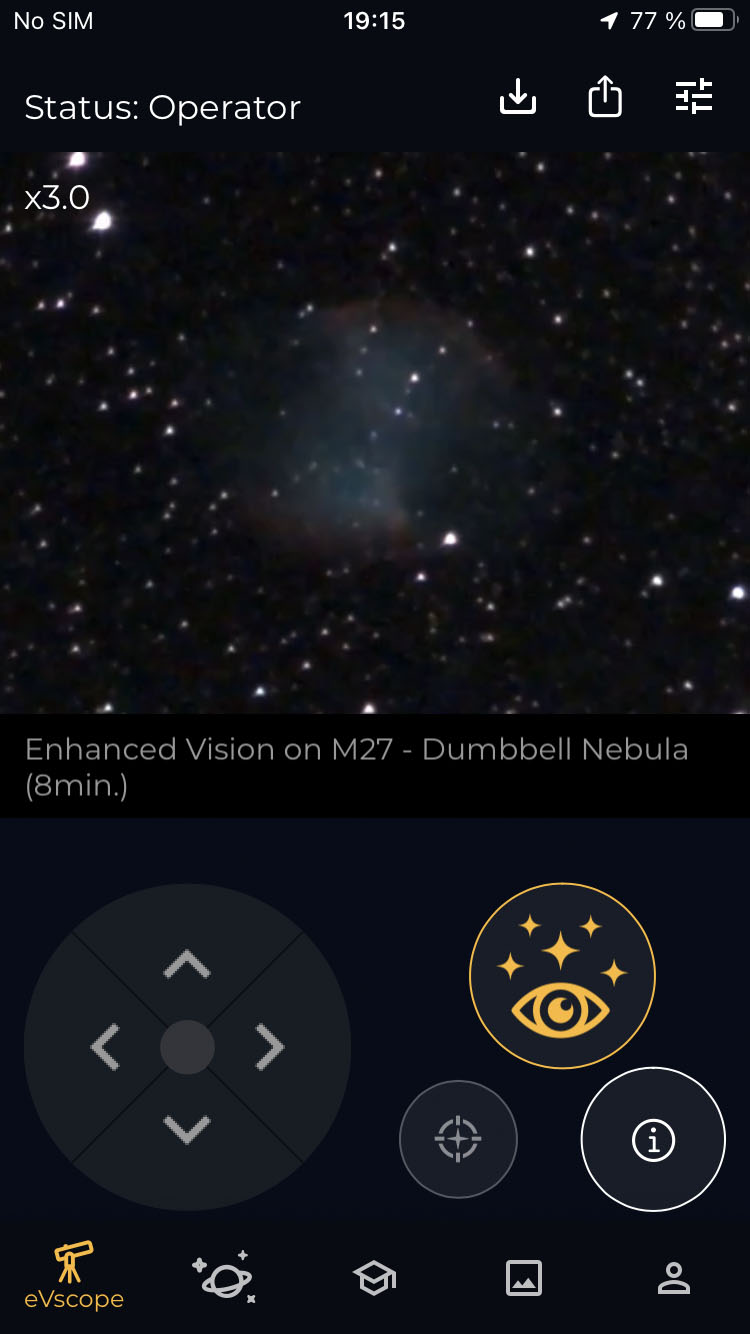This screenshot has width=750, height=1334.
Task: Move the telescope up with the arrow
Action: (x=187, y=964)
